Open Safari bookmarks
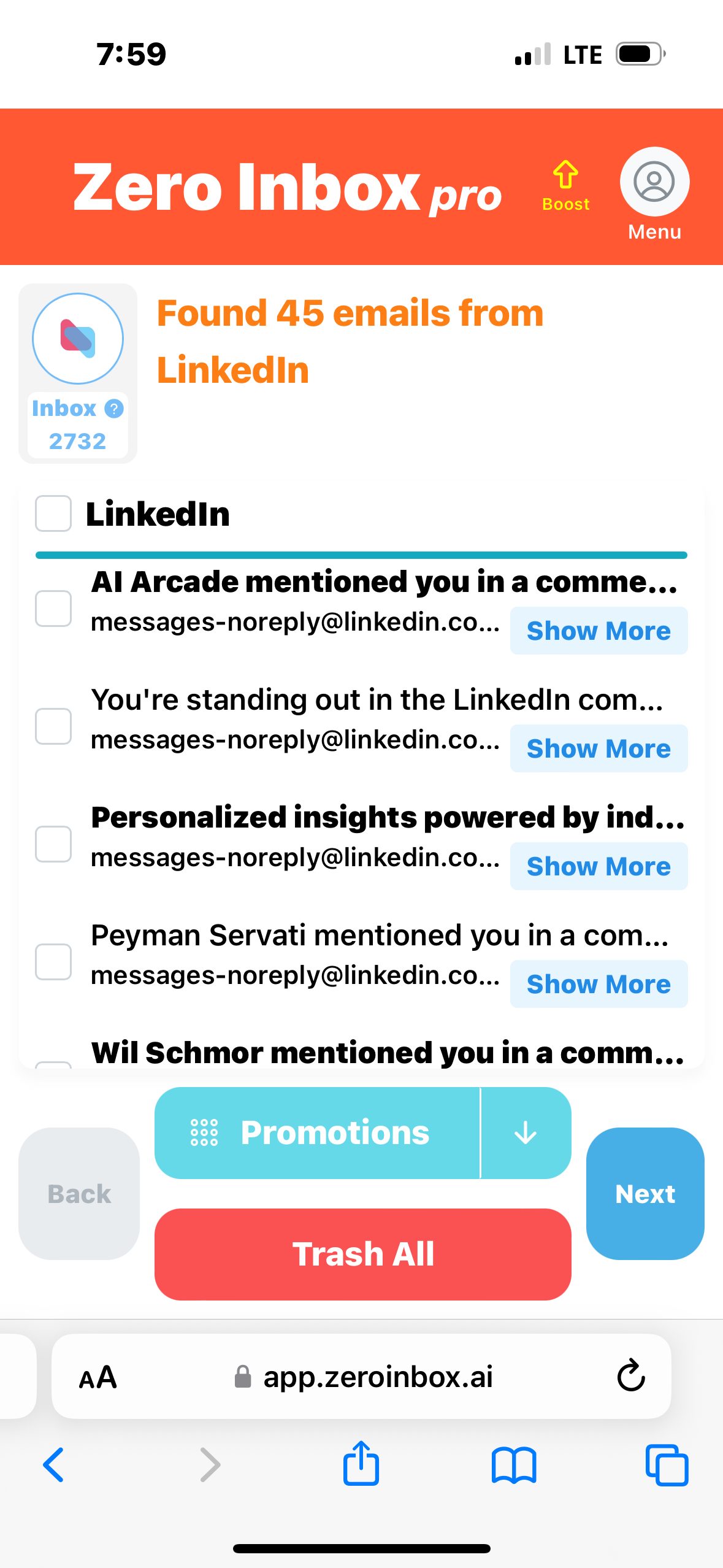 [x=514, y=1465]
